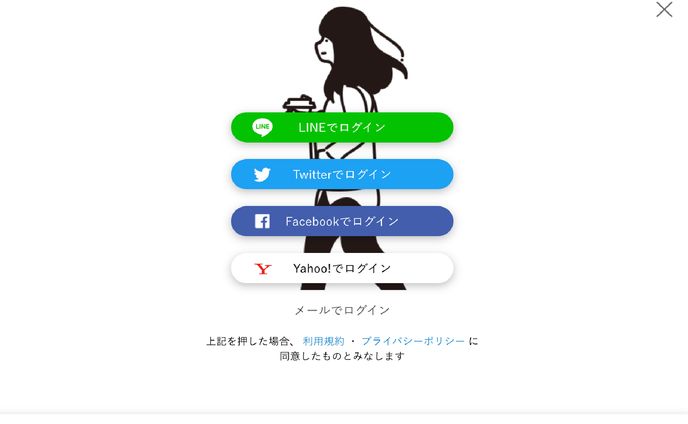Close the login screen
This screenshot has height=424, width=688.
pos(664,10)
